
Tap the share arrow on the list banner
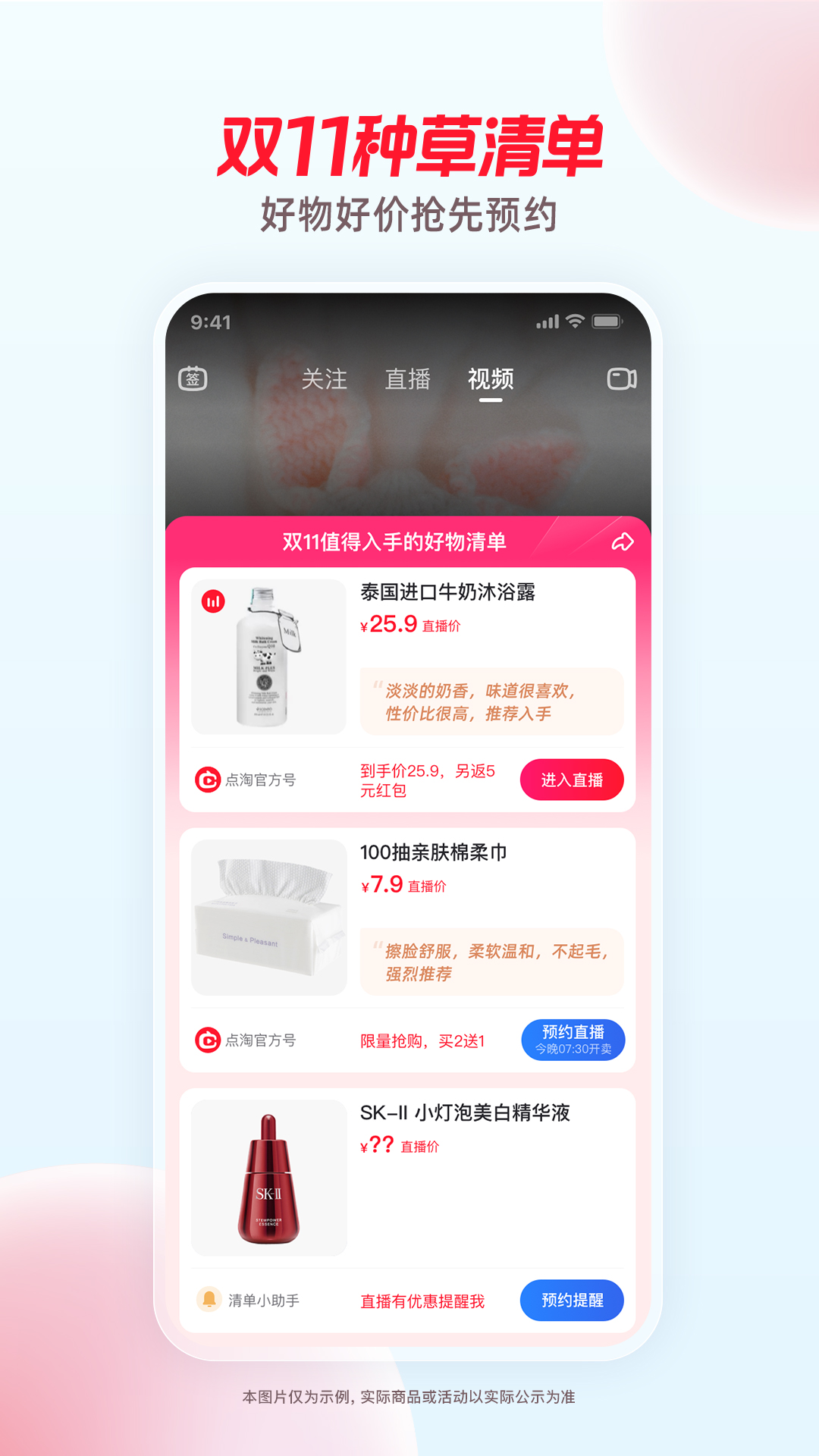pyautogui.click(x=623, y=540)
